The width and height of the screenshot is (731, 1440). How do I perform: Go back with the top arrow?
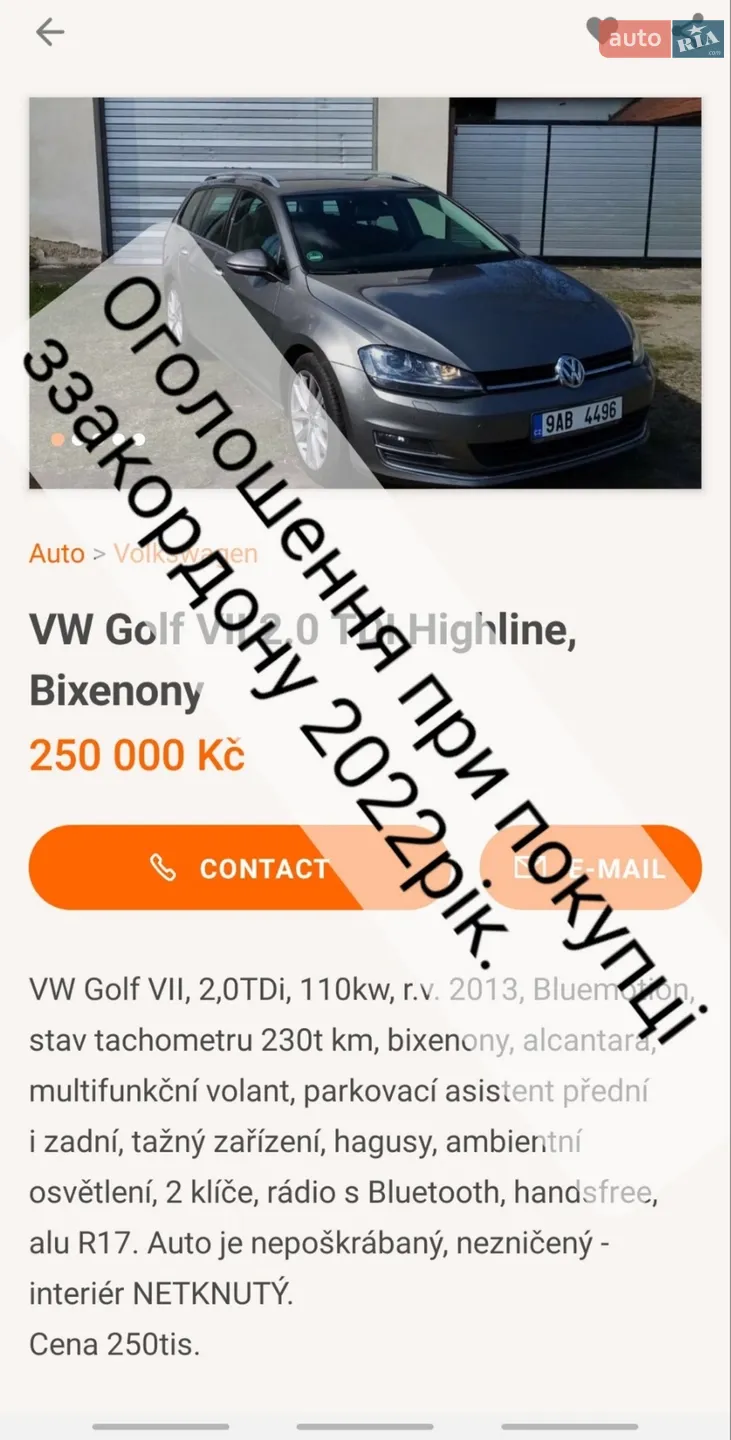coord(49,32)
